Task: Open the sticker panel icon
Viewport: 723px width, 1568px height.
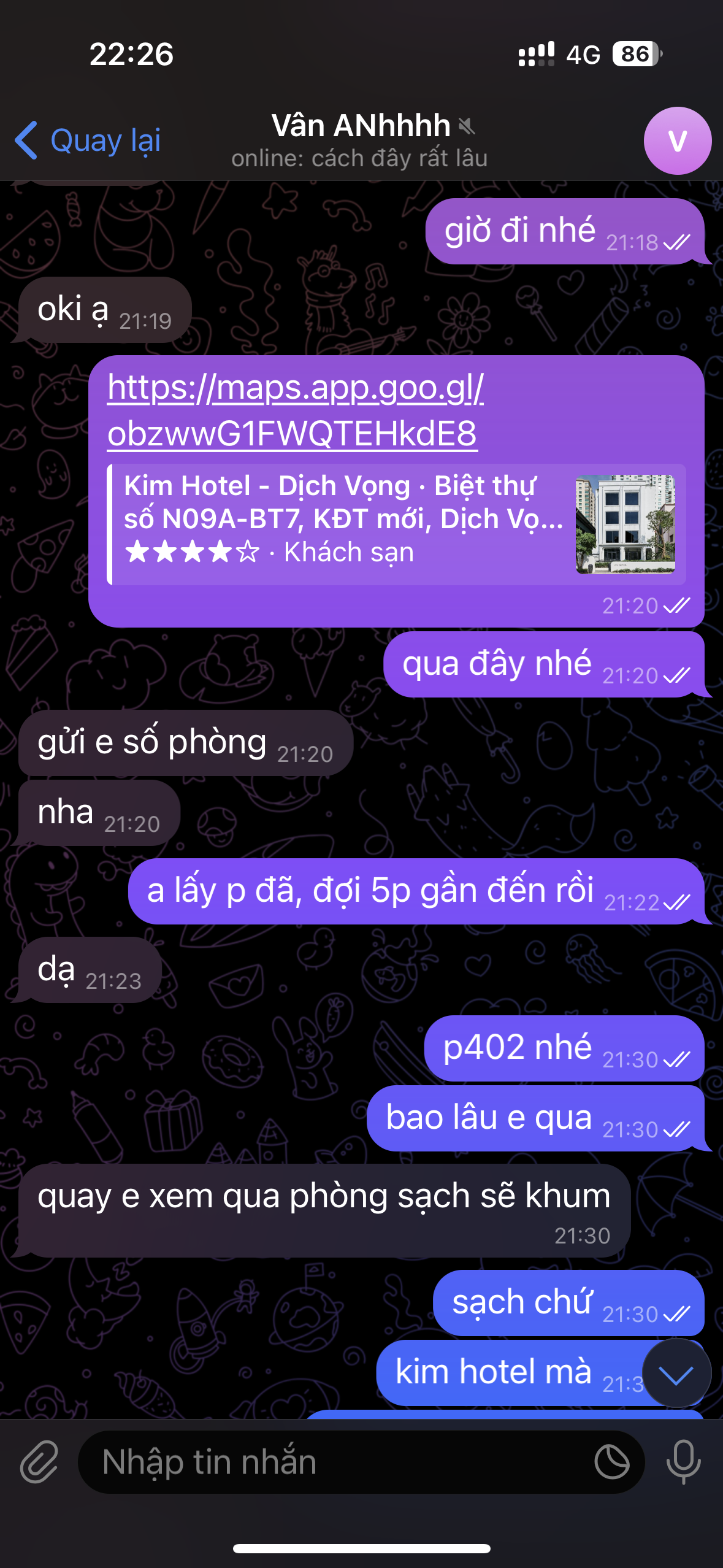Action: coord(611,1462)
